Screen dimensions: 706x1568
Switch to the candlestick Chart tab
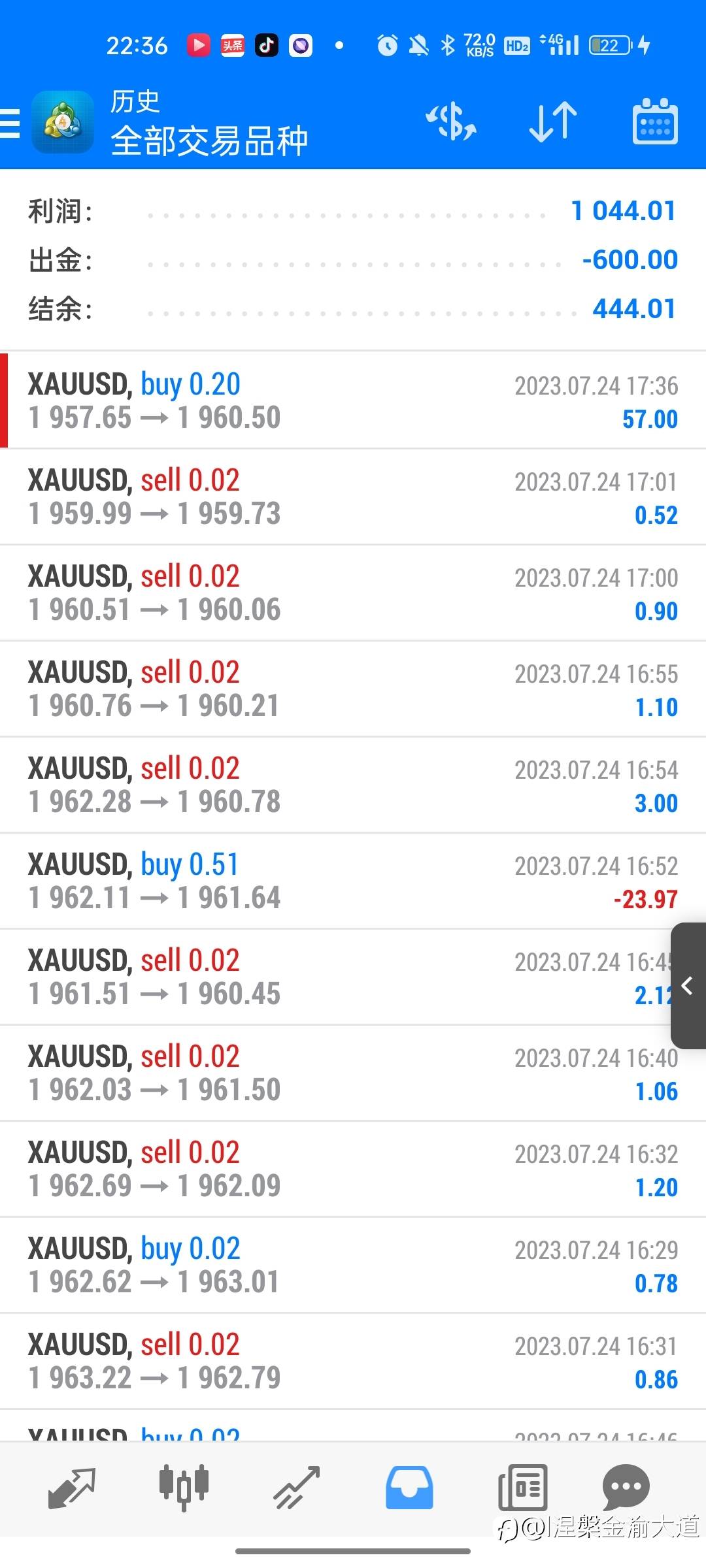coord(184,1488)
